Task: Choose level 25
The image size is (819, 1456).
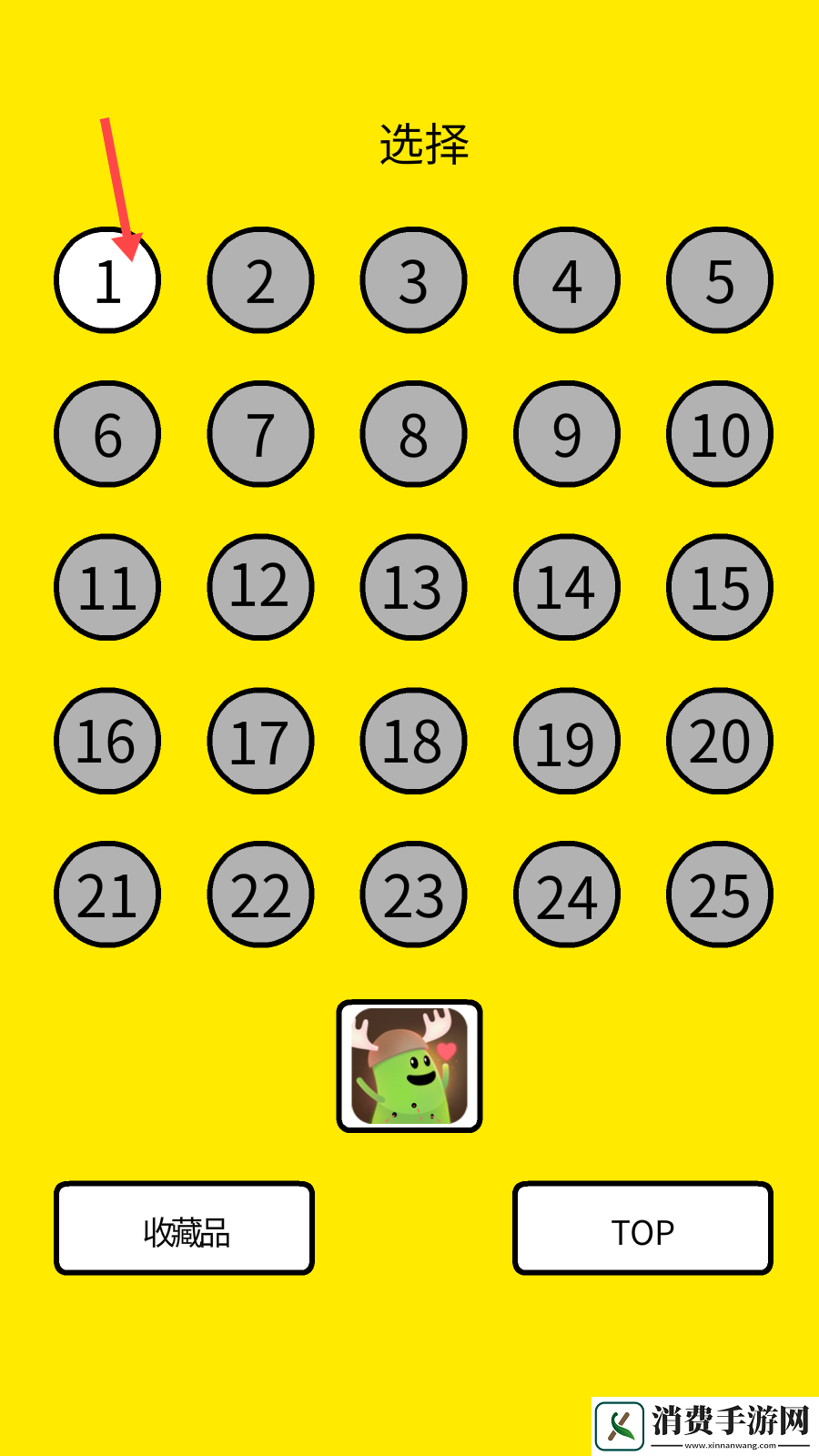Action: pos(720,895)
